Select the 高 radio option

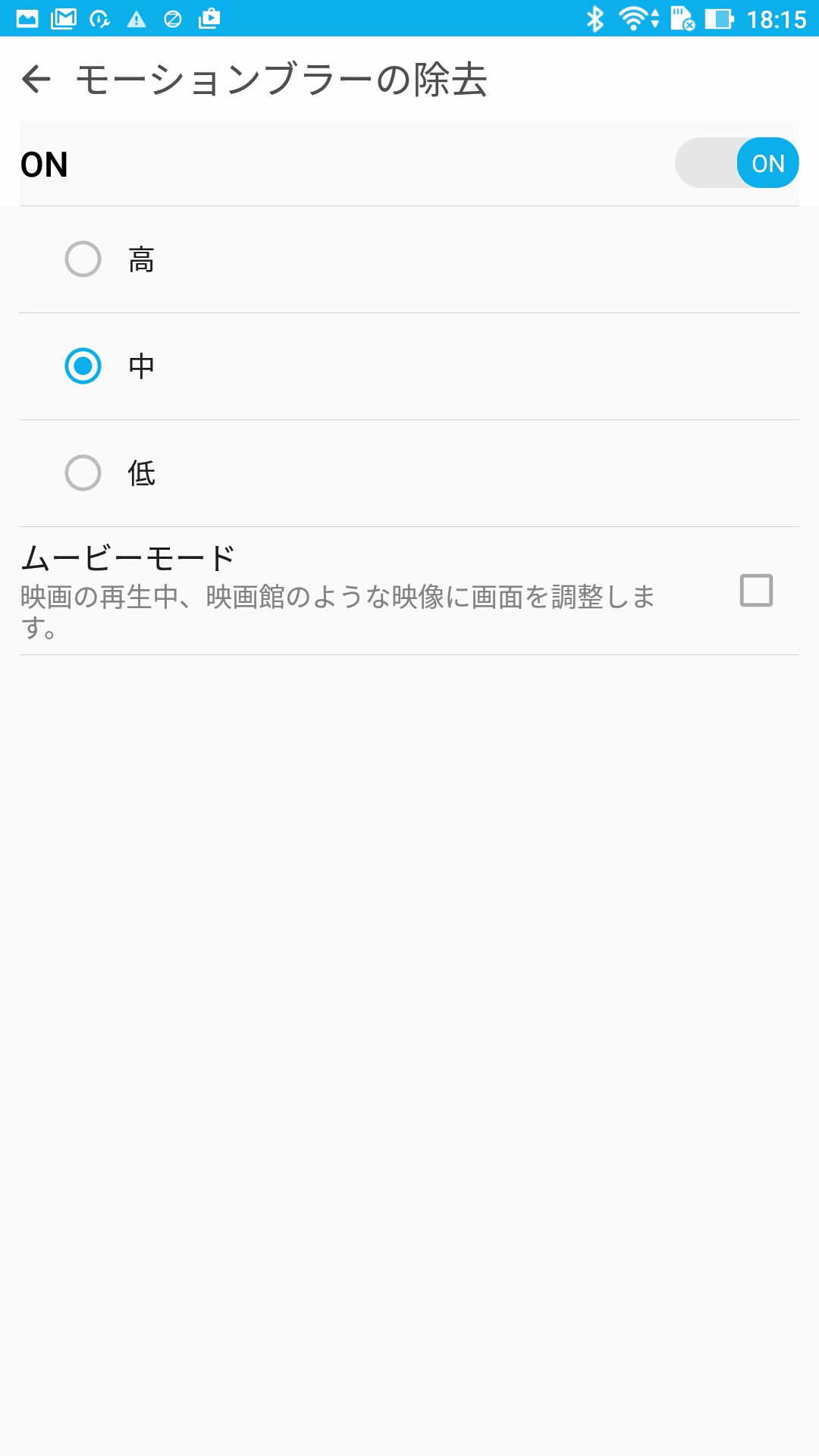click(83, 259)
